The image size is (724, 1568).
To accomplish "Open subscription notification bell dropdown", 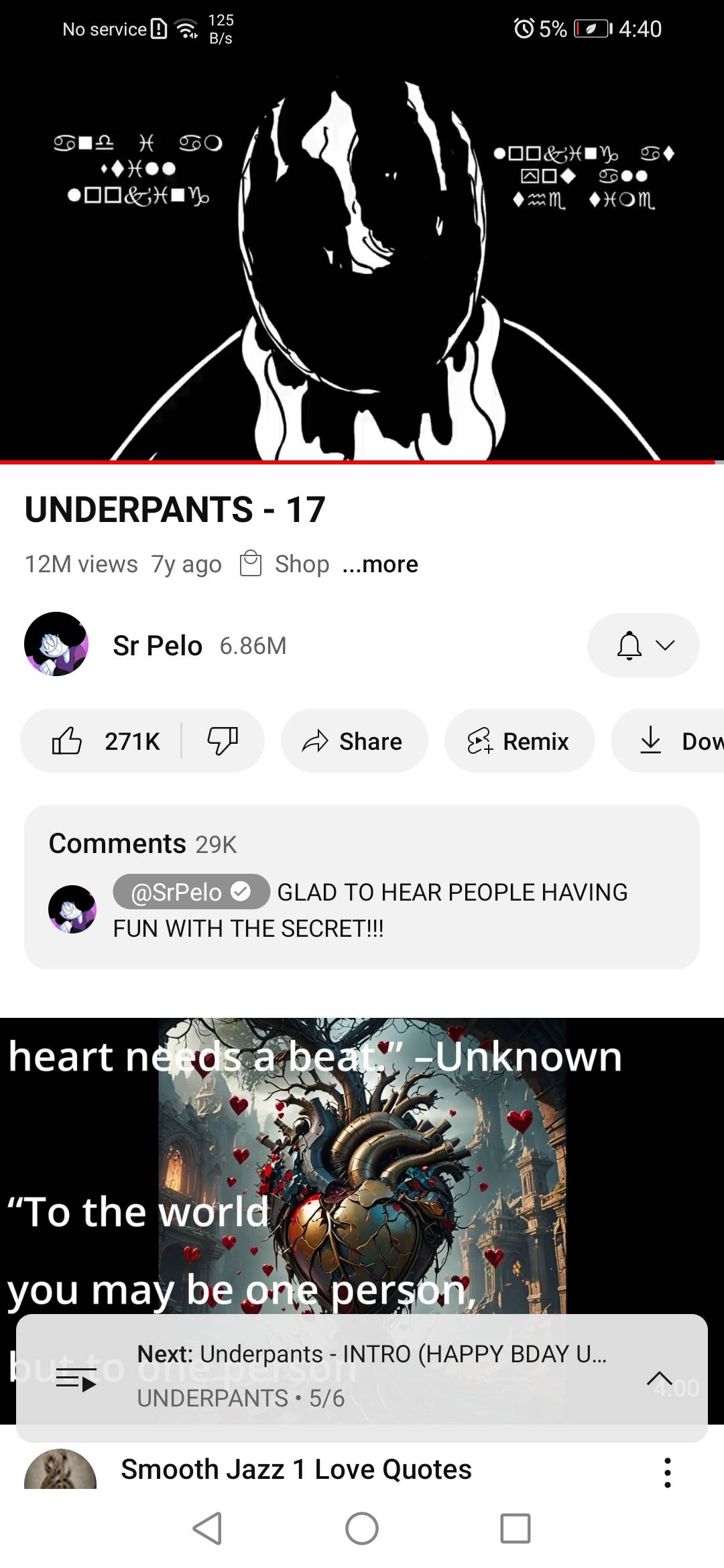I will click(x=643, y=645).
